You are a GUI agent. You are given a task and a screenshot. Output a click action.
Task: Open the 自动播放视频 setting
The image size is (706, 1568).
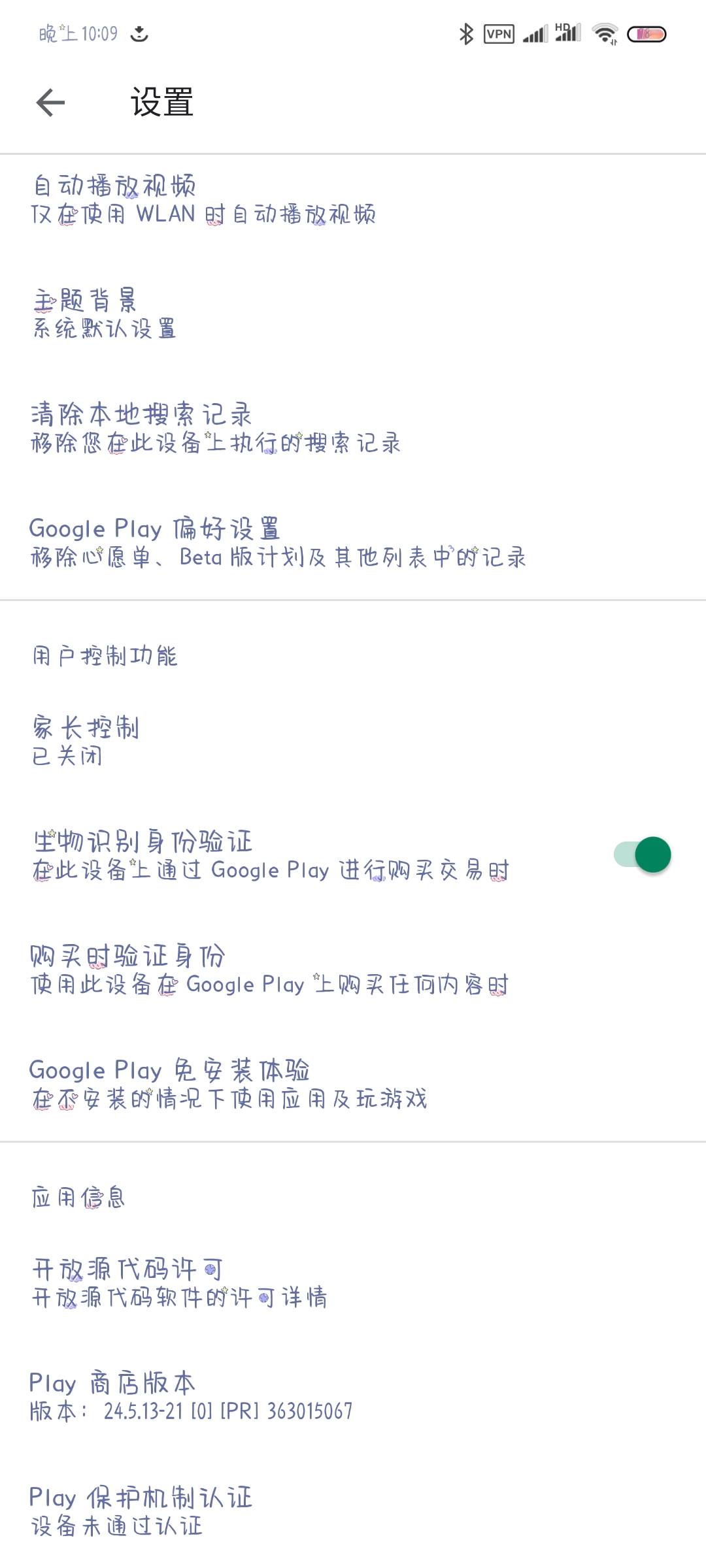(353, 199)
